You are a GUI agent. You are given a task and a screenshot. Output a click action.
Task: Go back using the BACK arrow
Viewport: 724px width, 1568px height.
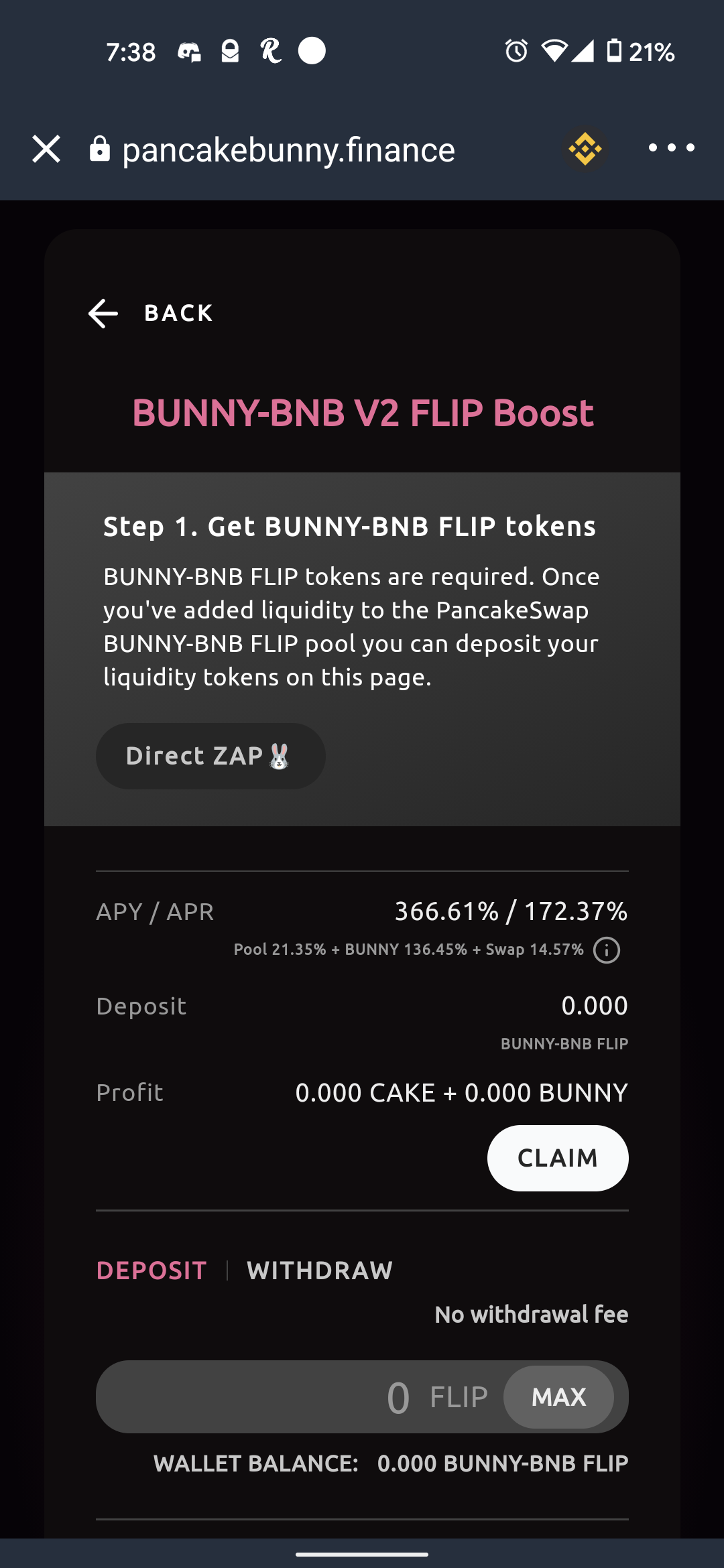click(103, 313)
